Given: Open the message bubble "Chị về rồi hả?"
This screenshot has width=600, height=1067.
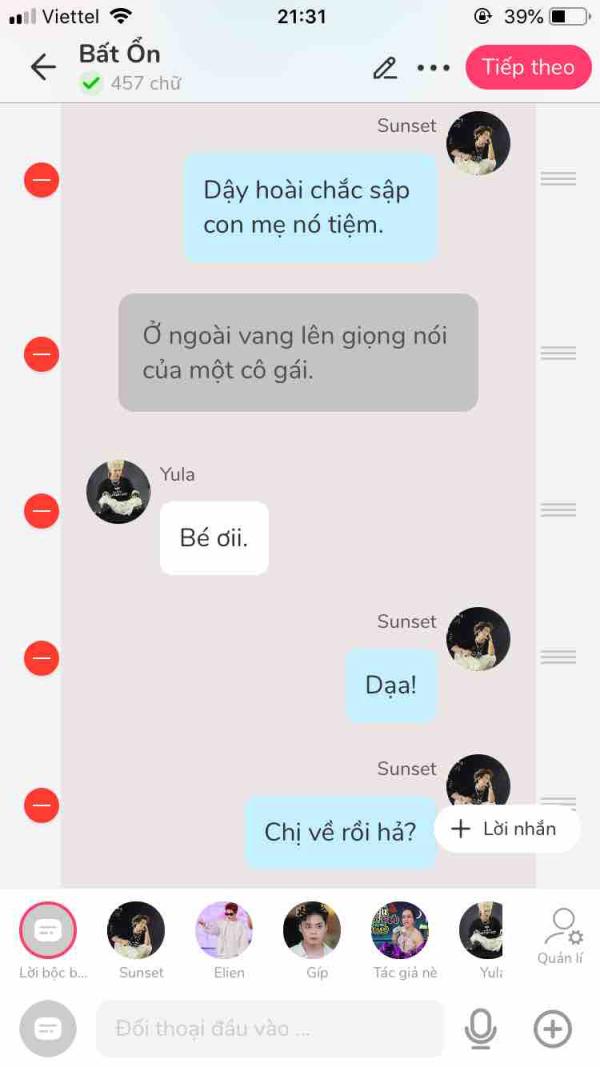Looking at the screenshot, I should (340, 832).
